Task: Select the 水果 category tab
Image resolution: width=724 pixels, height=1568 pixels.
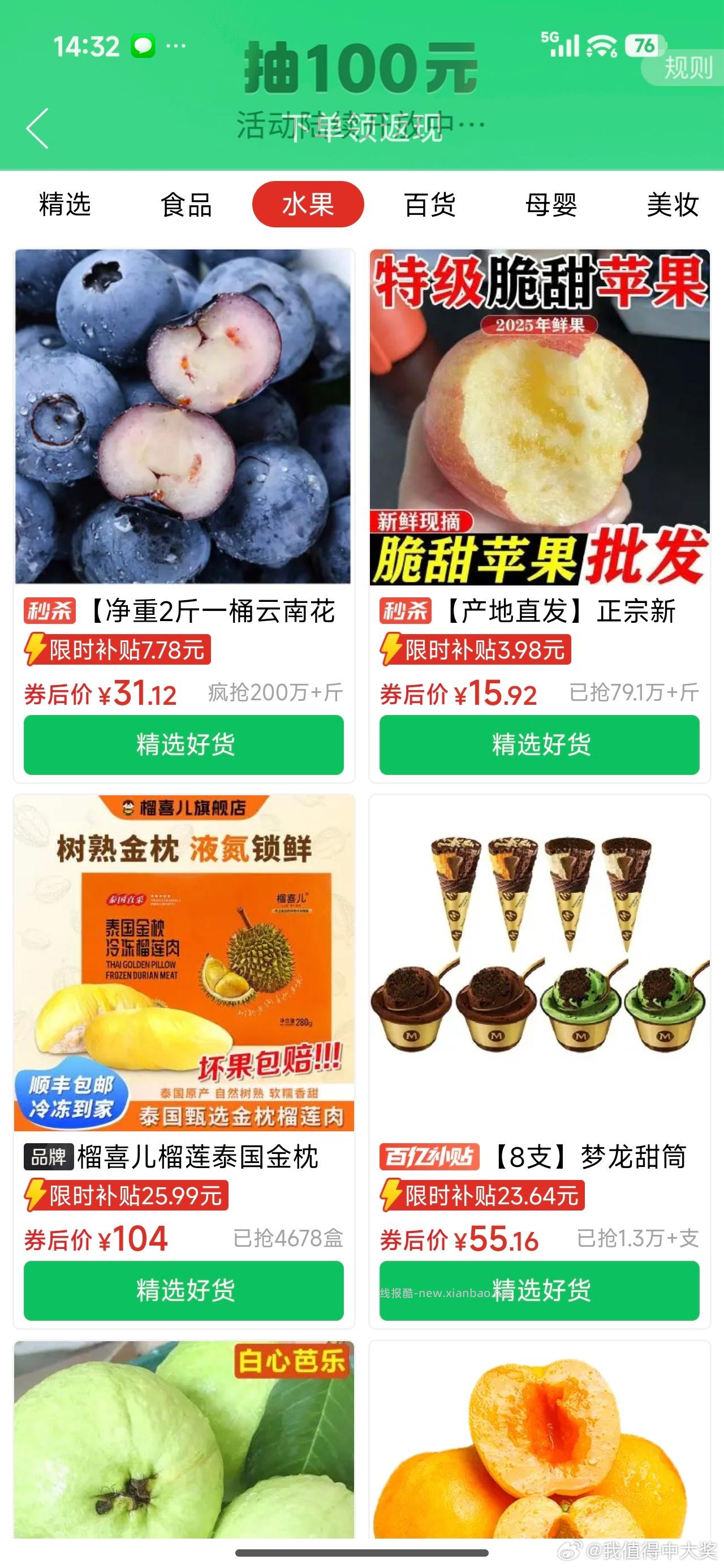Action: 308,205
